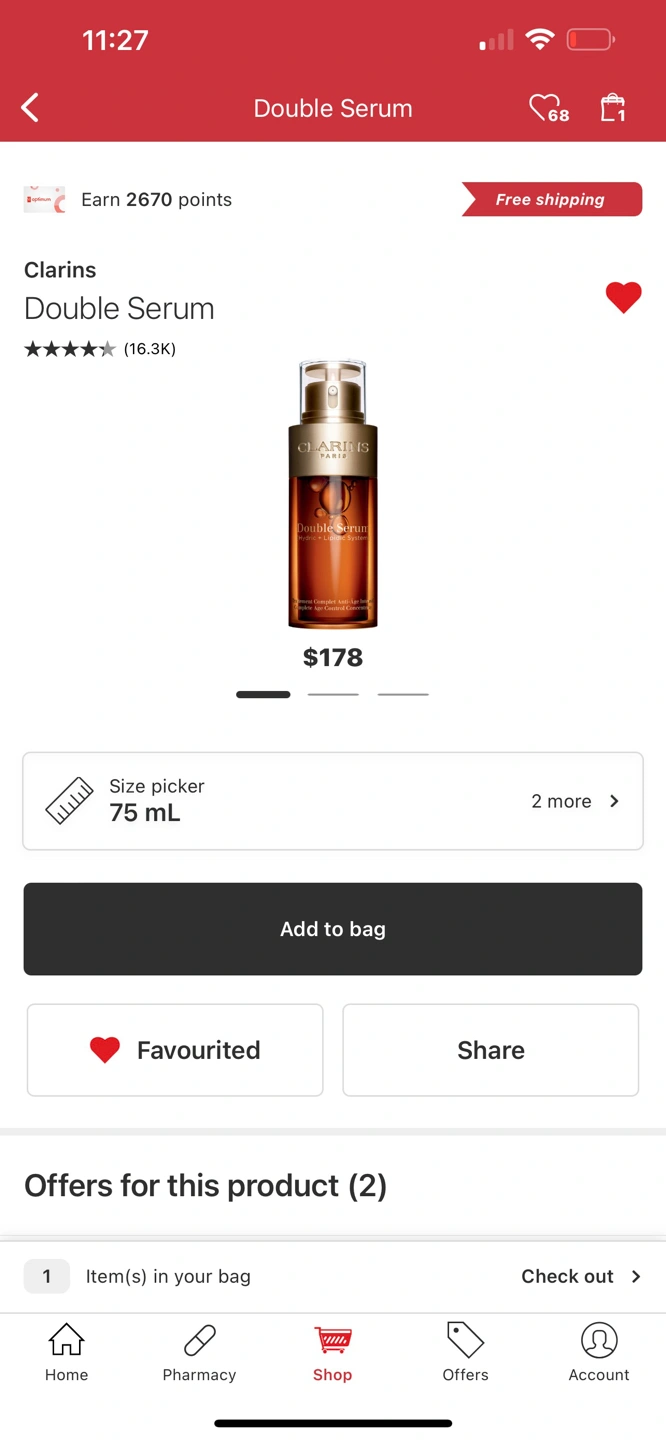Open the Double Serum product image

click(x=333, y=495)
